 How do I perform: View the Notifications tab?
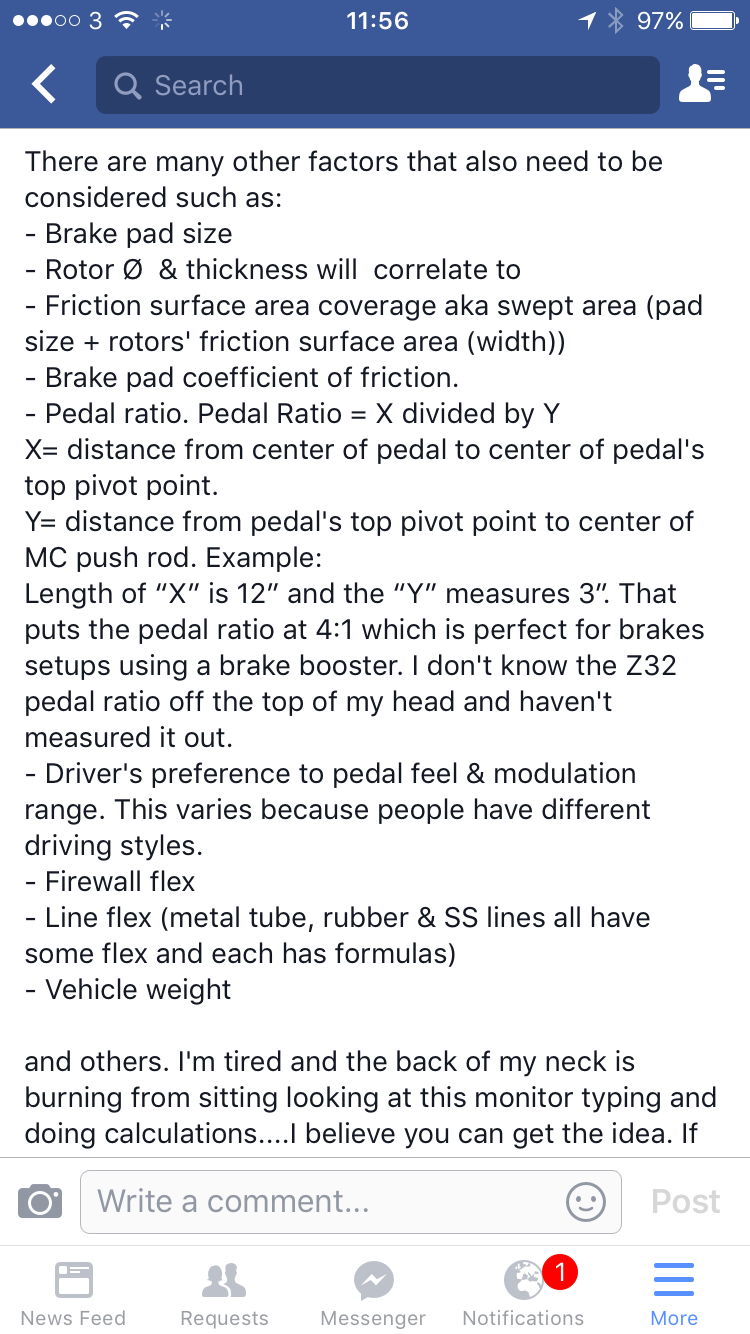click(523, 1291)
